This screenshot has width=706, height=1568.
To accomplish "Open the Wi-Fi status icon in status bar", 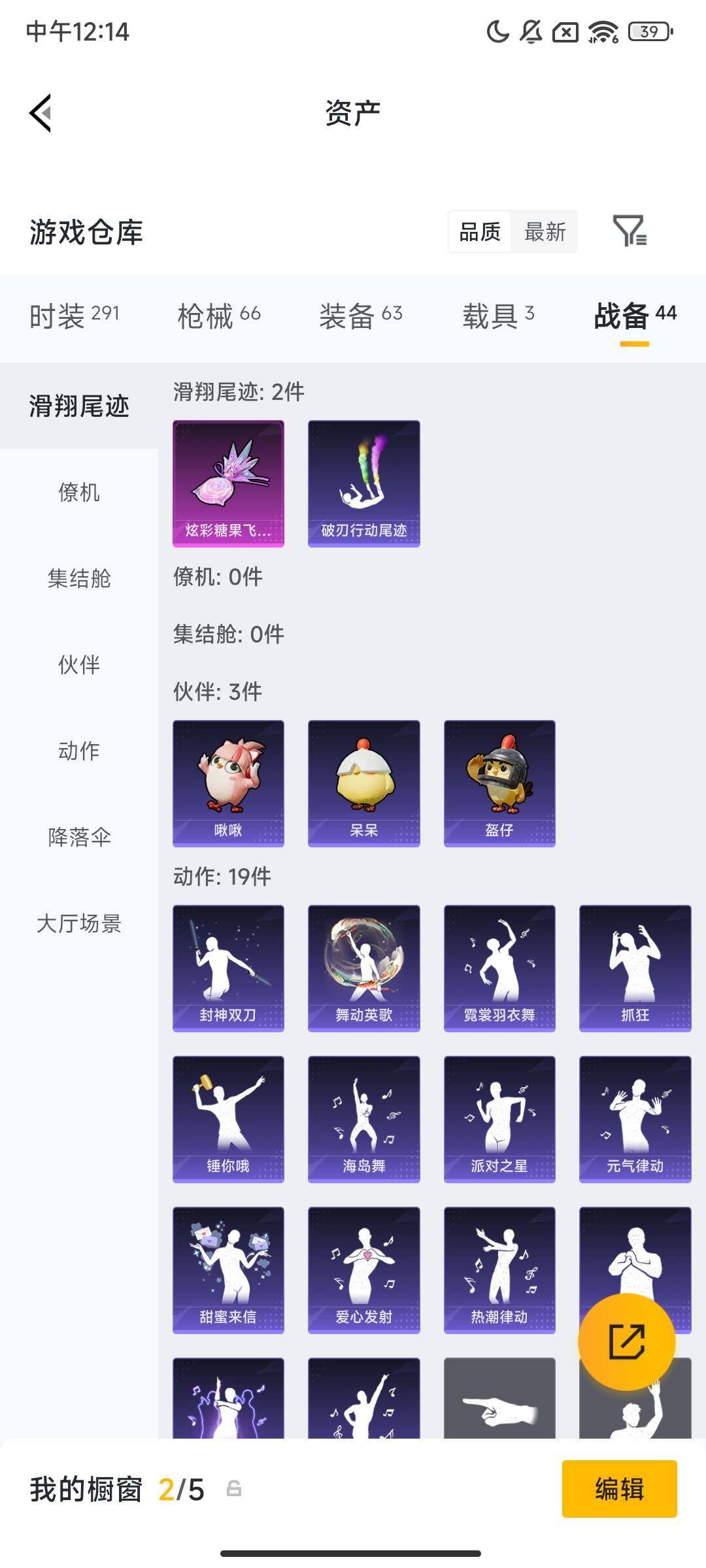I will point(602,31).
